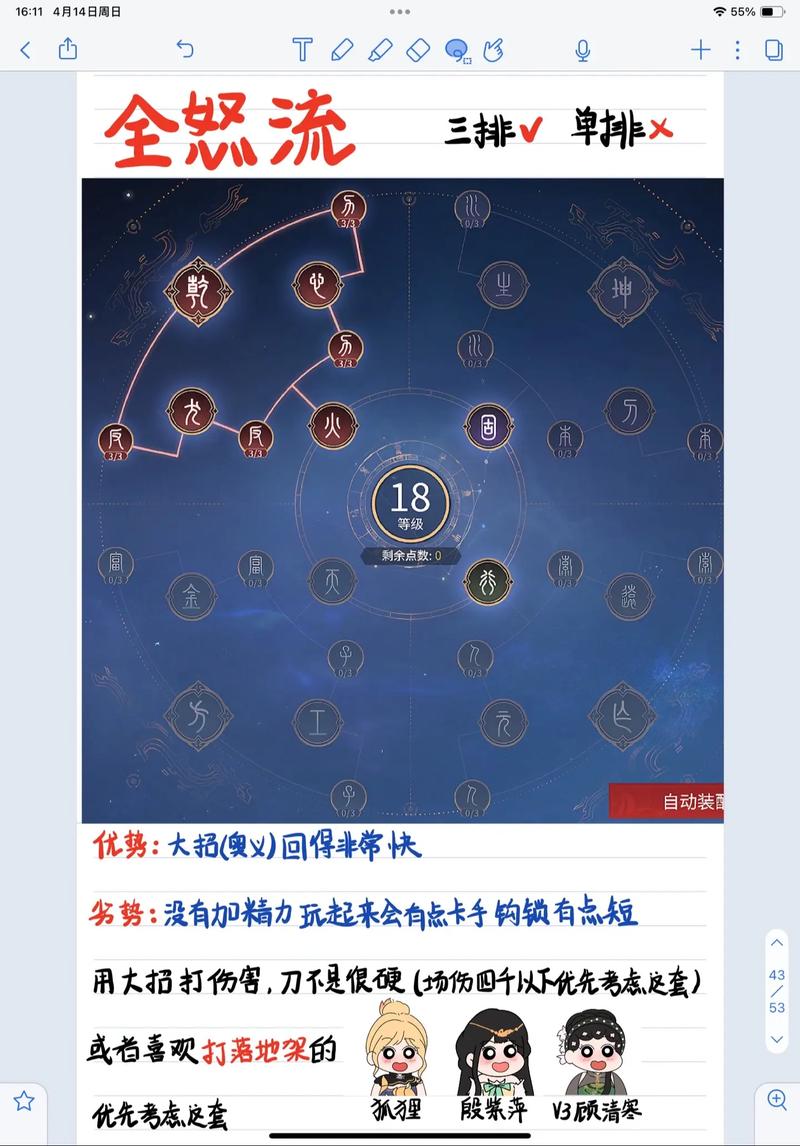Bookmark this page with the star
The height and width of the screenshot is (1146, 800).
(24, 1101)
